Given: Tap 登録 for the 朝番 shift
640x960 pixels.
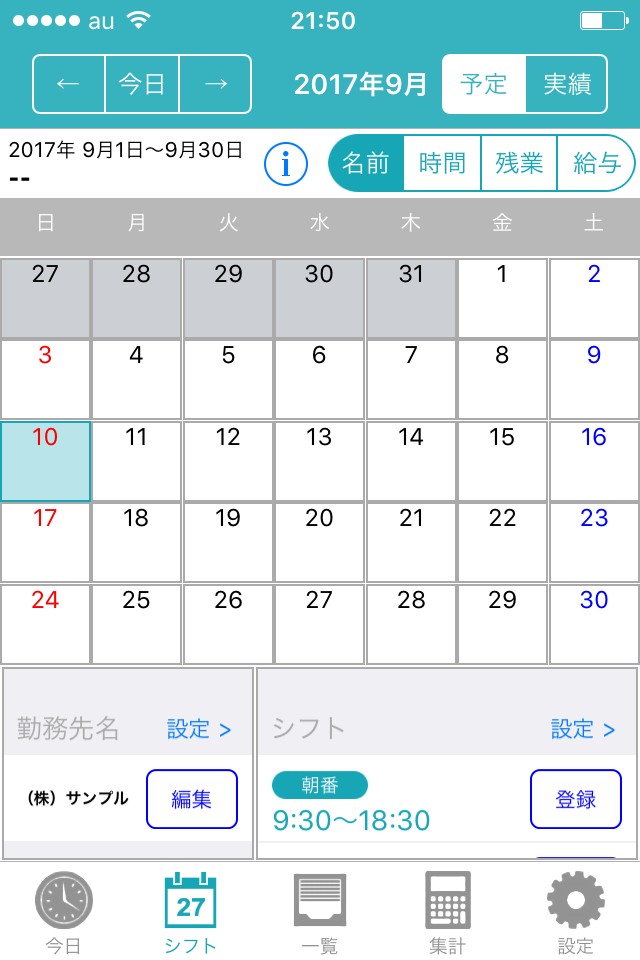Looking at the screenshot, I should 576,799.
